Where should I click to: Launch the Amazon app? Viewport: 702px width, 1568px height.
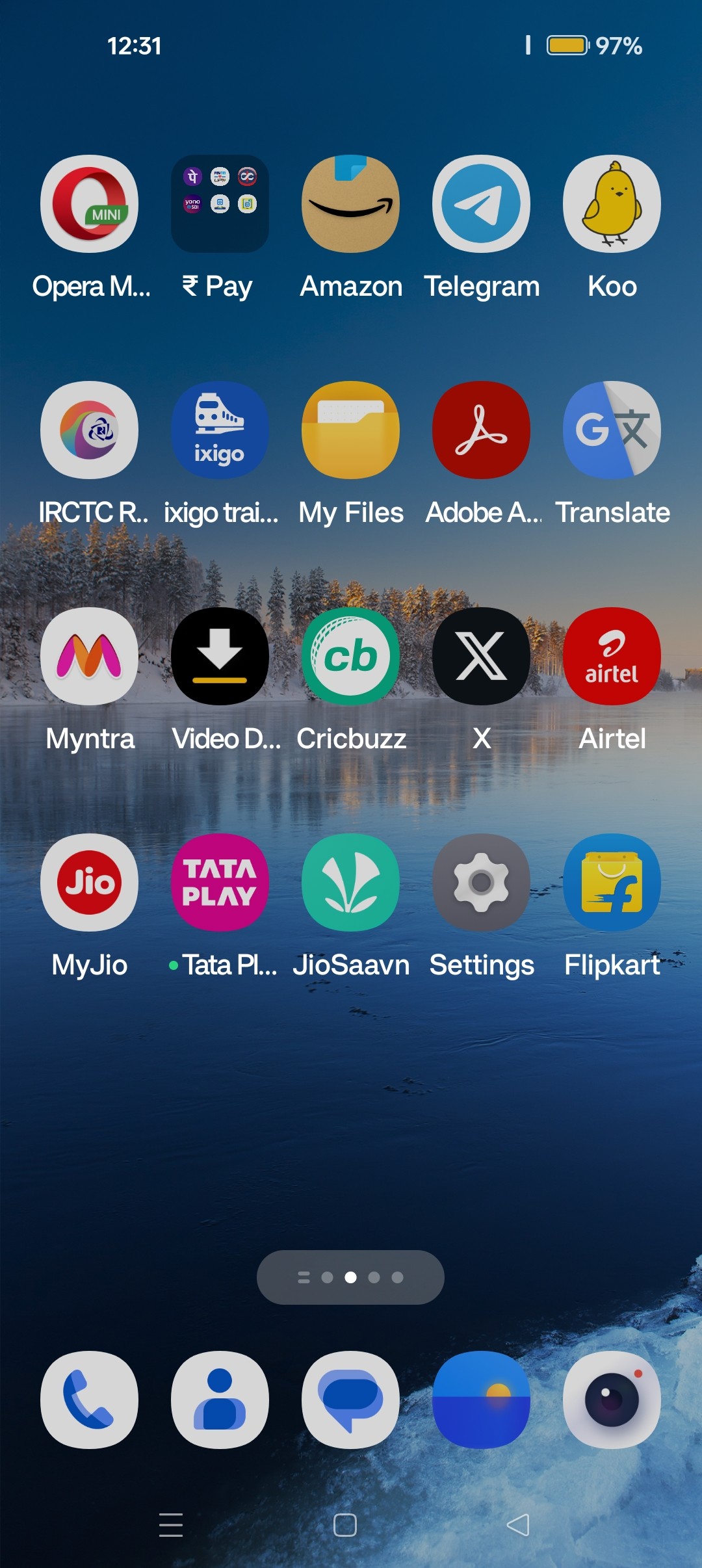coord(351,204)
